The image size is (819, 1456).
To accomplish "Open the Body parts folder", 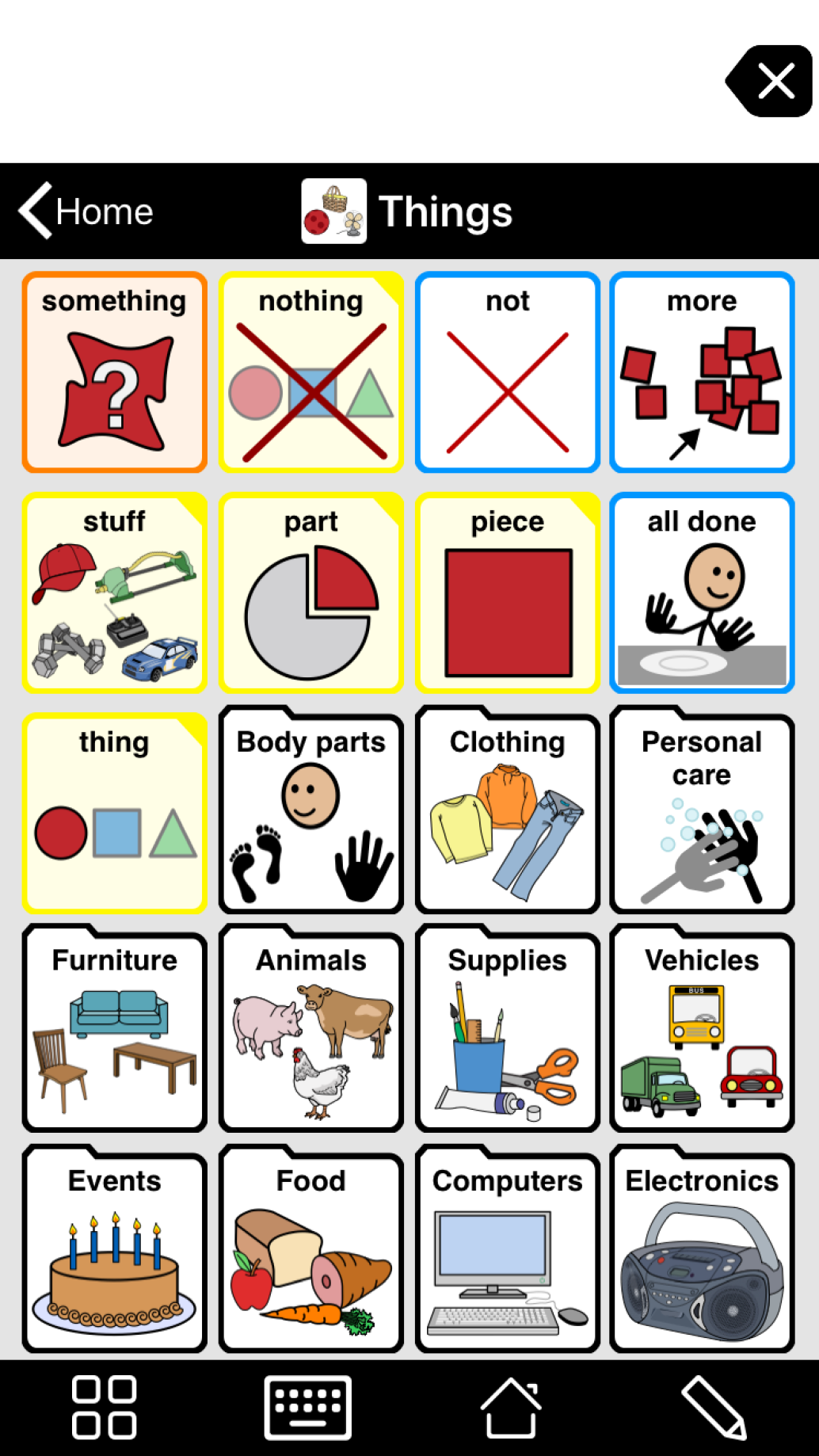I will pos(311,812).
